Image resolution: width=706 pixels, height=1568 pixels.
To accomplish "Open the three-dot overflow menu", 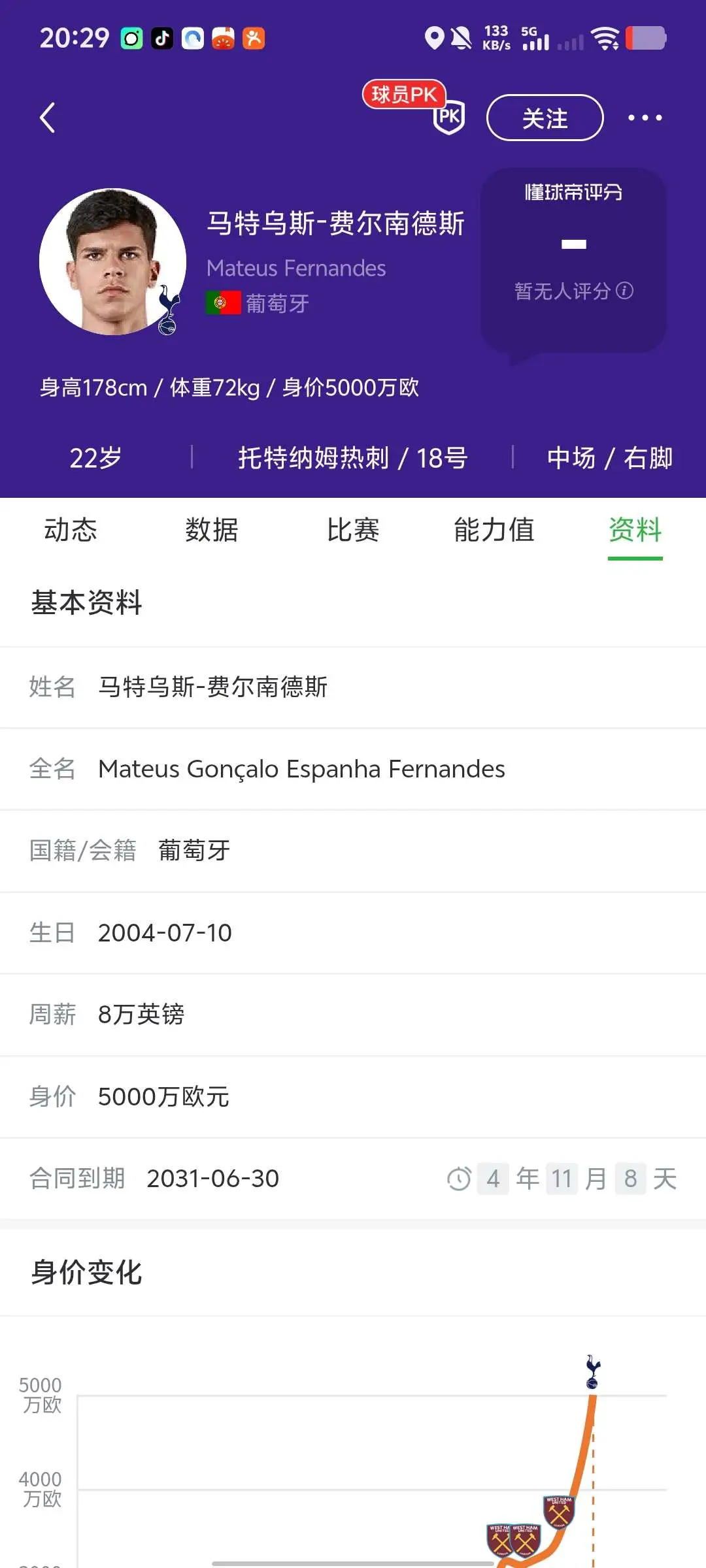I will [x=645, y=118].
